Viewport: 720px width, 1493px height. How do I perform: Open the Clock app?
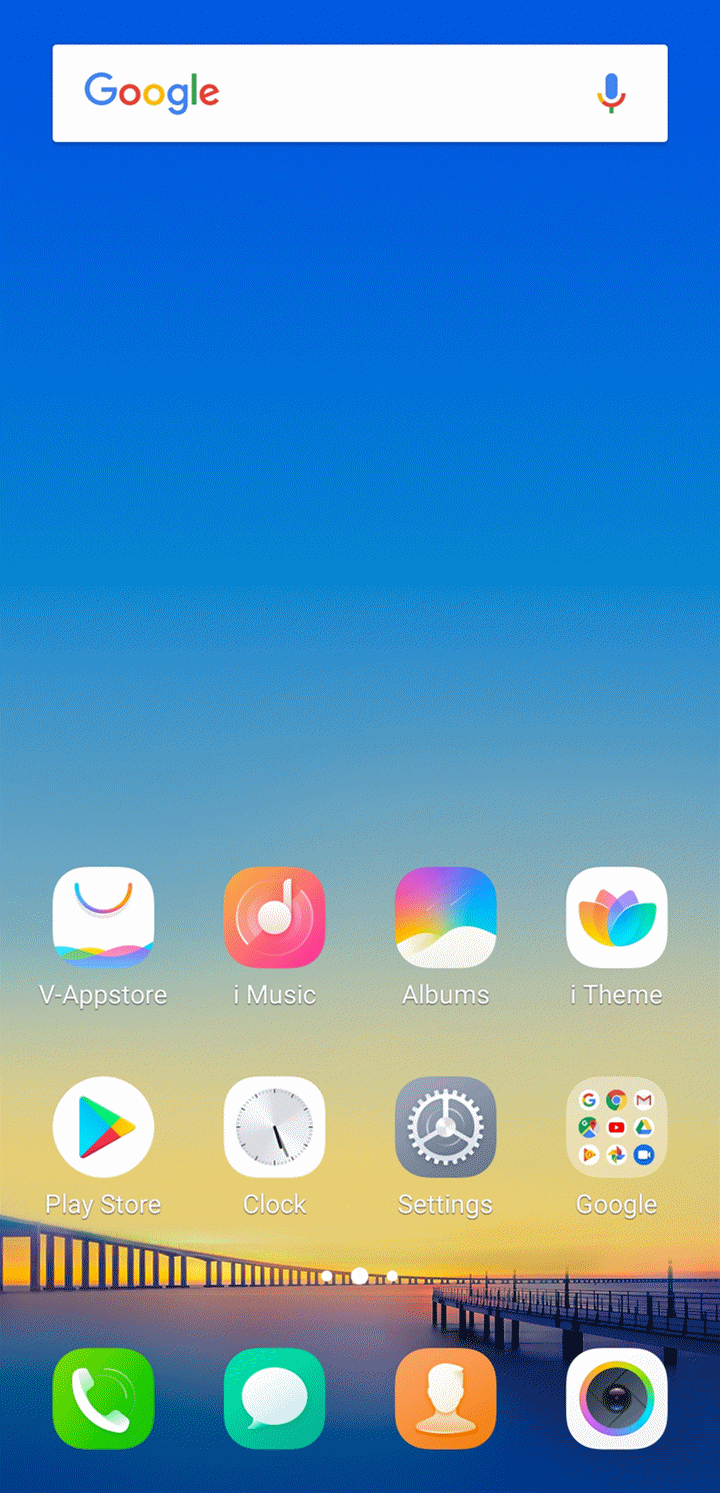tap(274, 1127)
